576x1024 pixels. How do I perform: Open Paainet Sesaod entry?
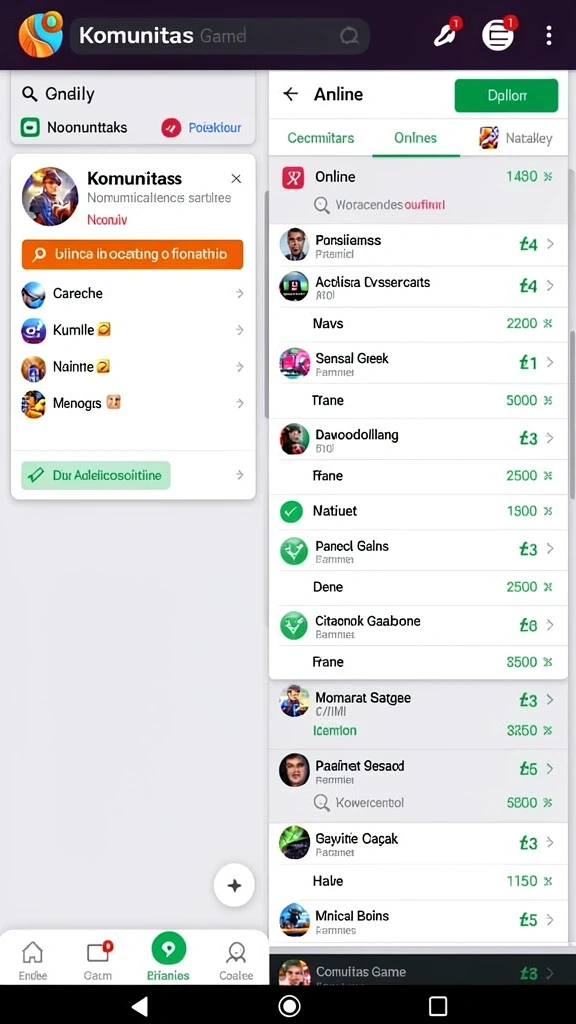(418, 769)
